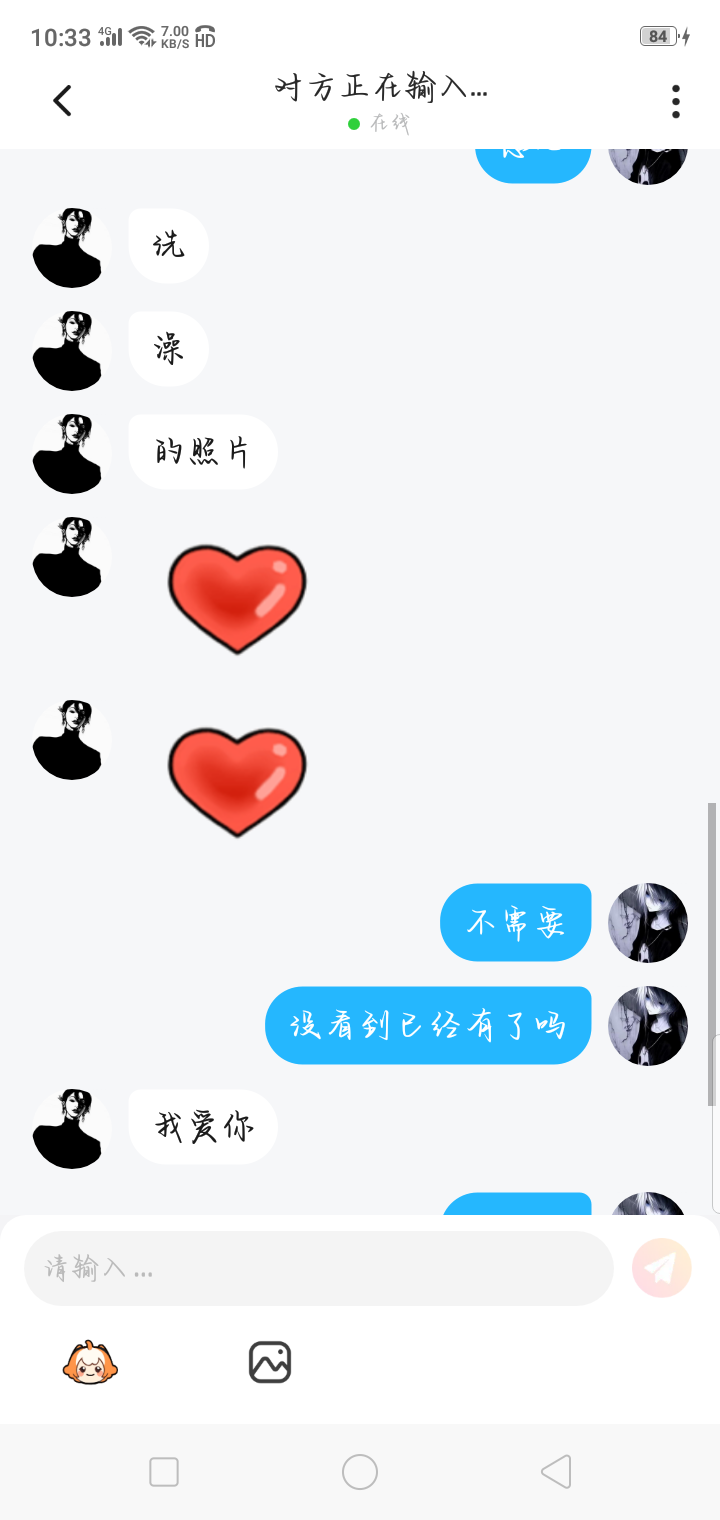Tap the system home button
720x1520 pixels.
(360, 1472)
